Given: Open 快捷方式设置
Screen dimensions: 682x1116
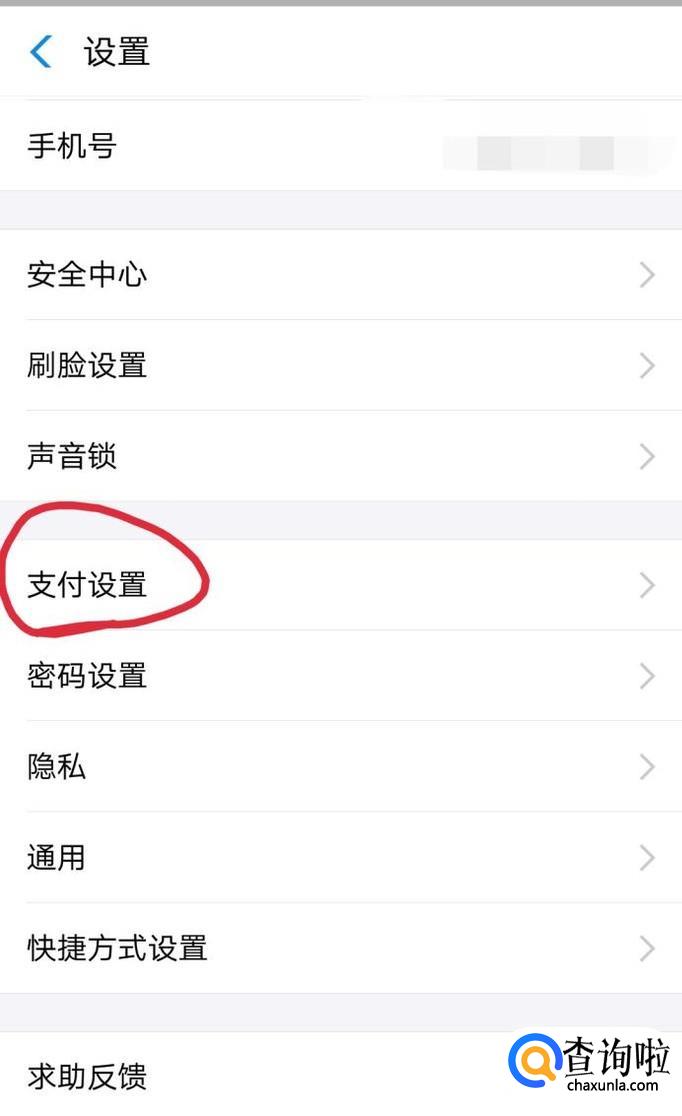Looking at the screenshot, I should [x=341, y=948].
